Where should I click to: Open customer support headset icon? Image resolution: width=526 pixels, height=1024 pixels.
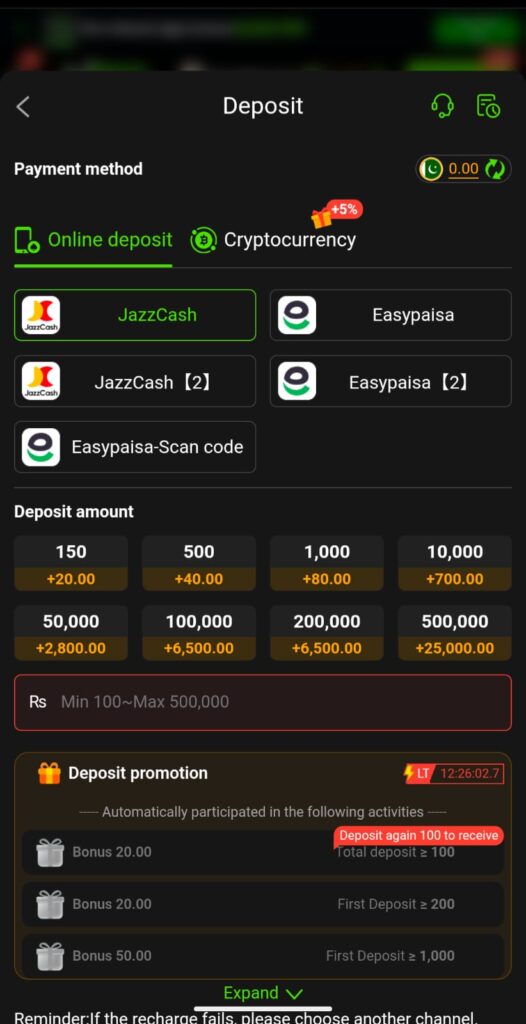pyautogui.click(x=443, y=106)
